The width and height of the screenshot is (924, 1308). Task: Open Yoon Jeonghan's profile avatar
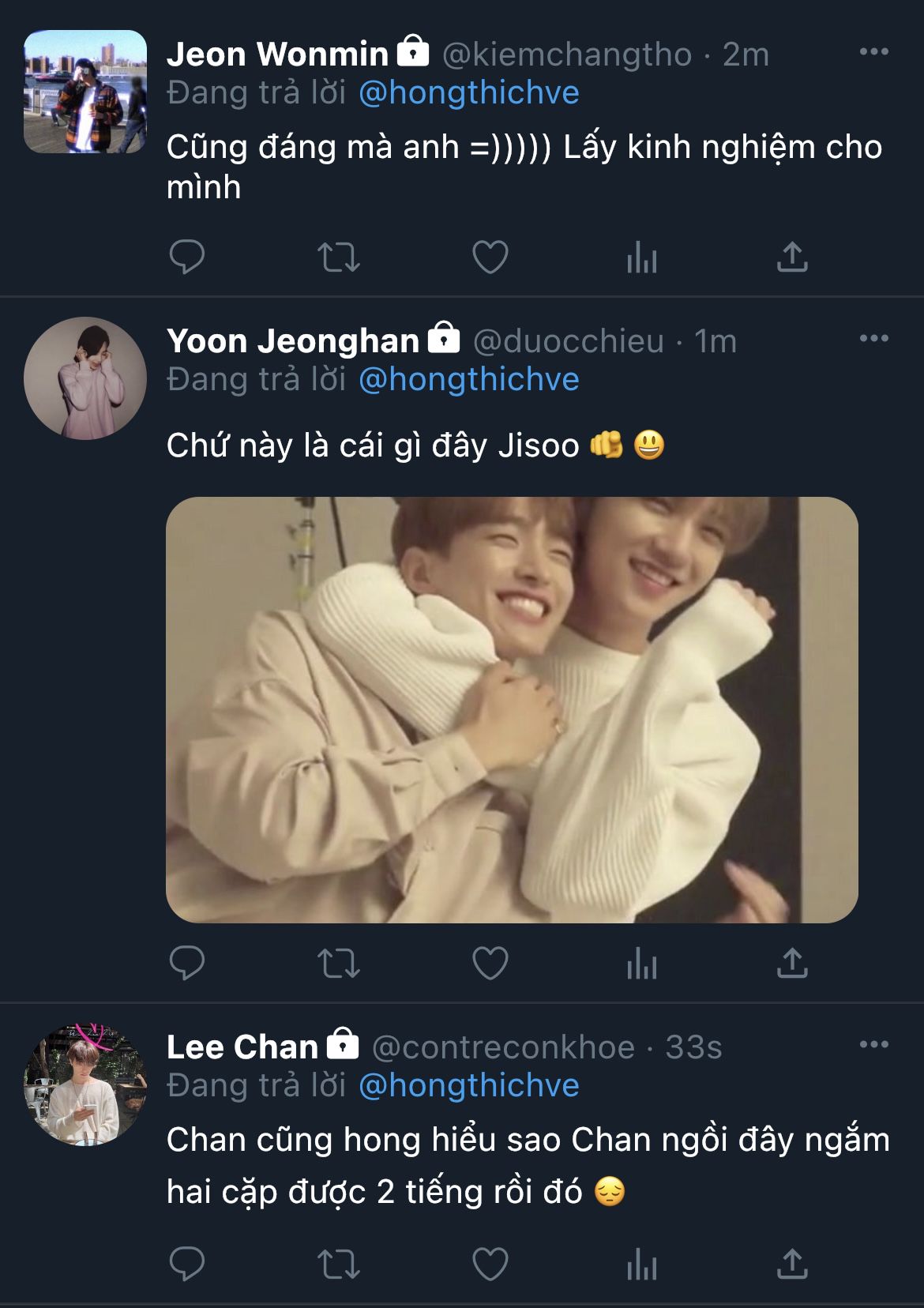[85, 378]
